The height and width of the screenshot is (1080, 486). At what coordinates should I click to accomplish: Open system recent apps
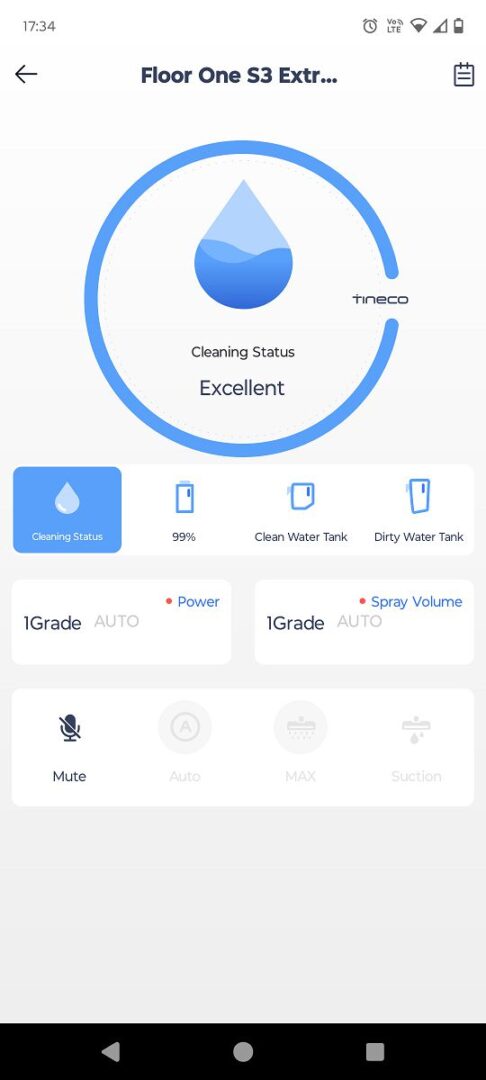[x=374, y=1052]
